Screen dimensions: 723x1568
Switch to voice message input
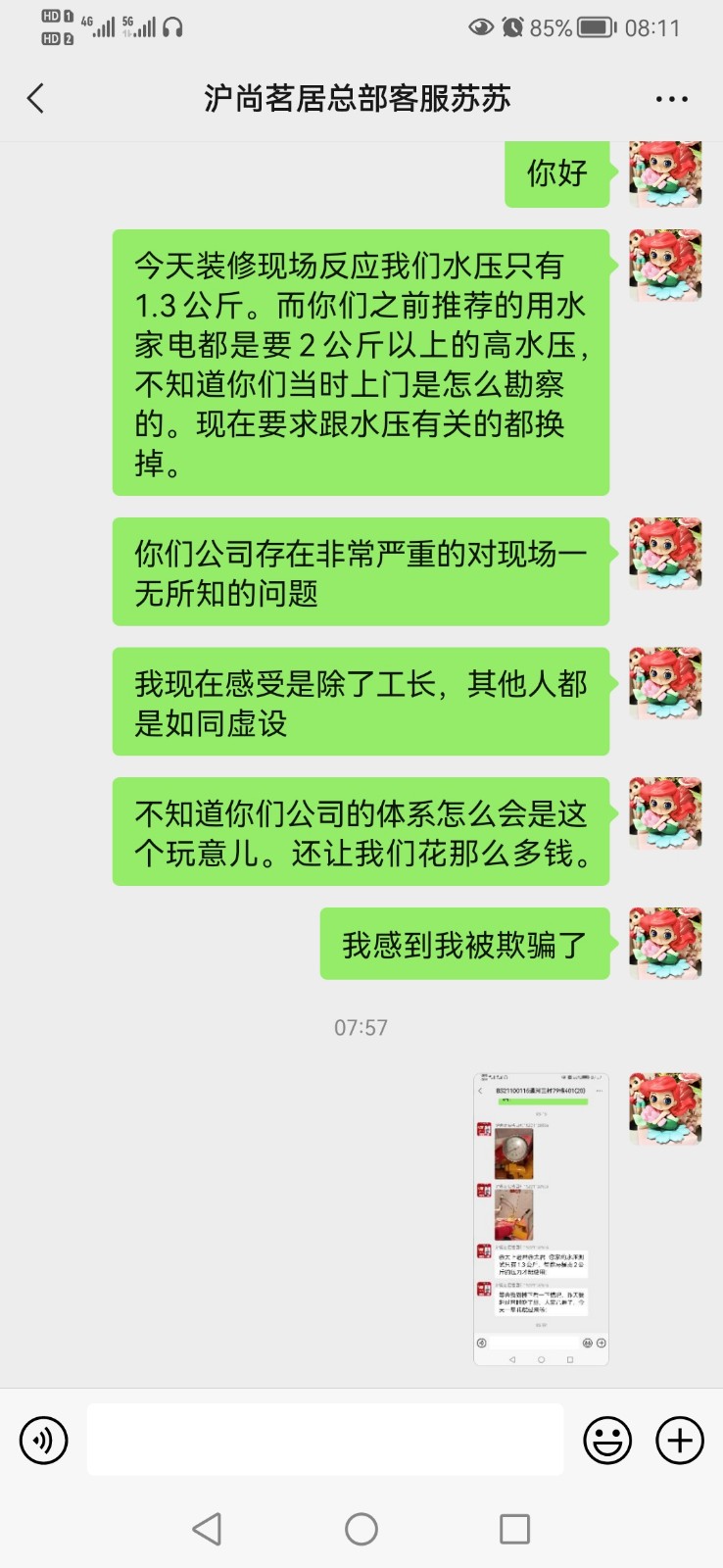click(x=44, y=1440)
